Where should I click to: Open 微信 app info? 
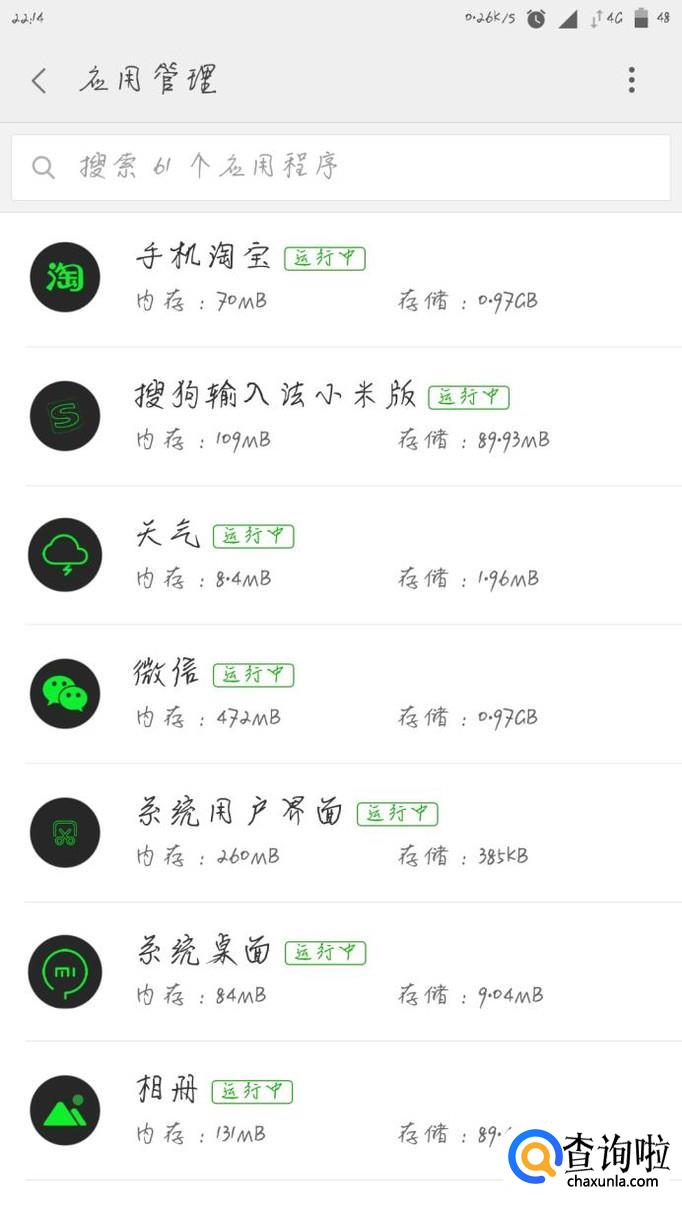[x=340, y=694]
